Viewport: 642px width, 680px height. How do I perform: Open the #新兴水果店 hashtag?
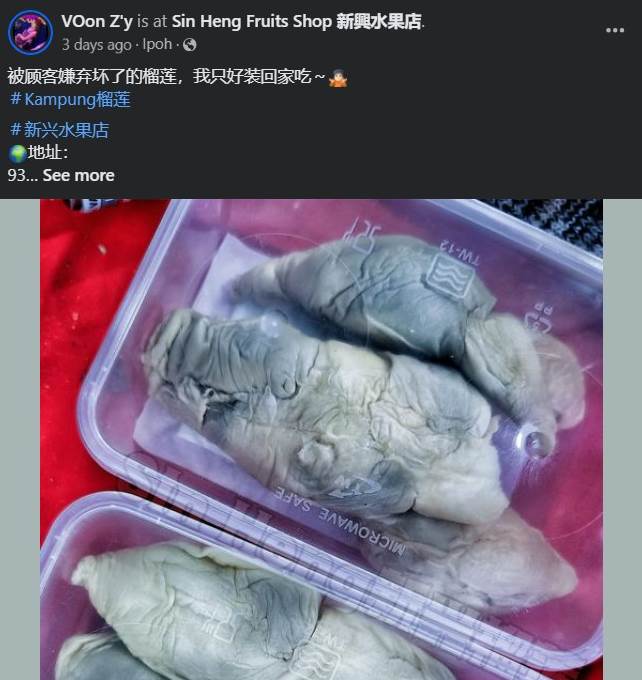click(59, 129)
